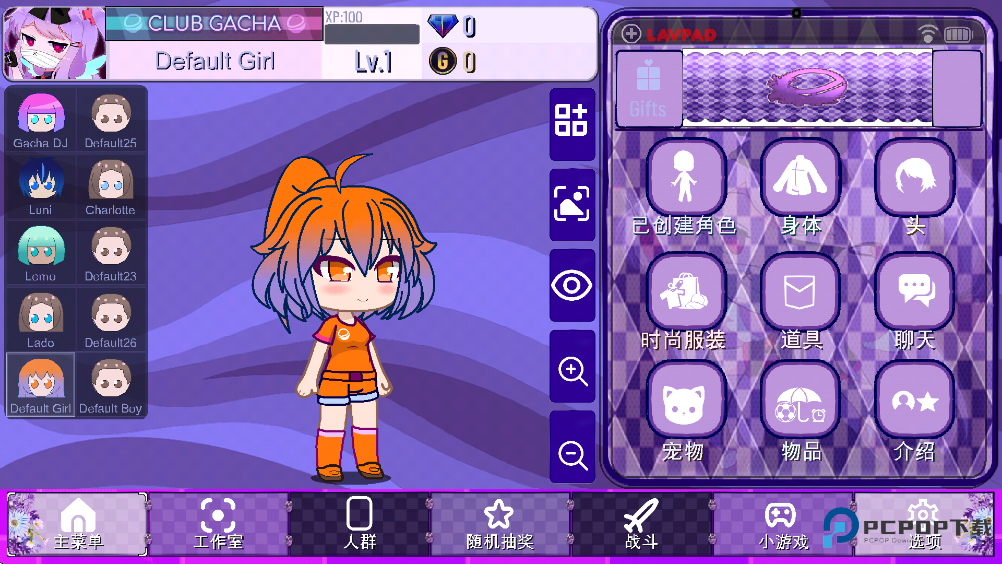
Task: Open 已创建角色 created characters
Action: pyautogui.click(x=685, y=178)
